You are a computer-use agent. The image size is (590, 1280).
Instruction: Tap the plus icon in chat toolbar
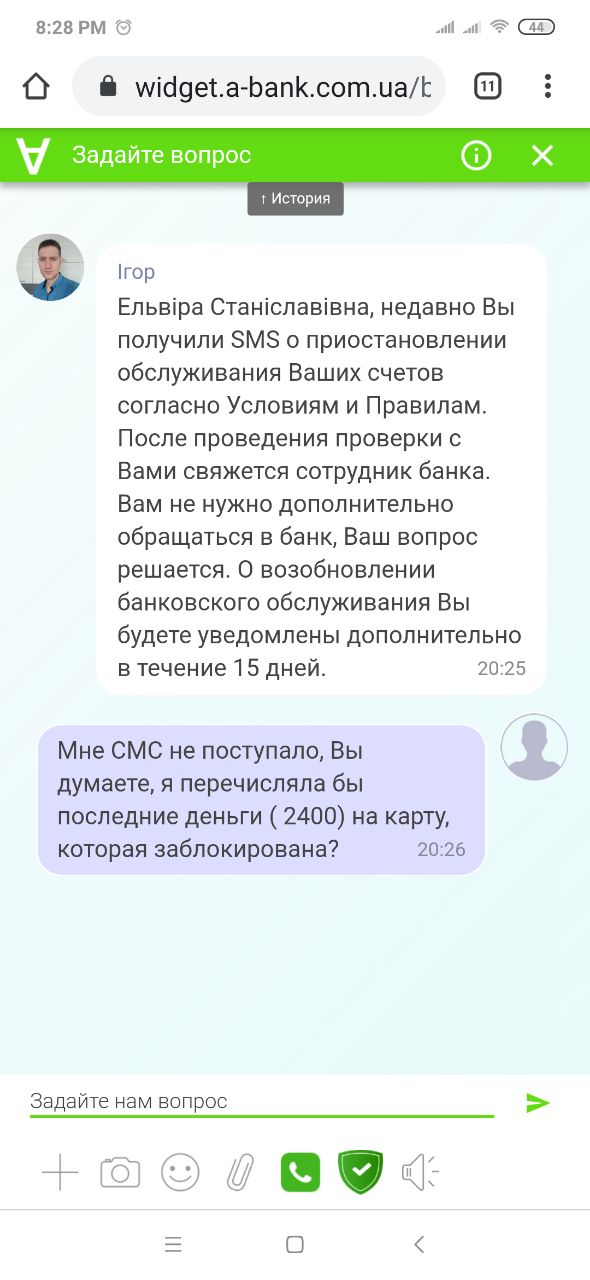60,1172
